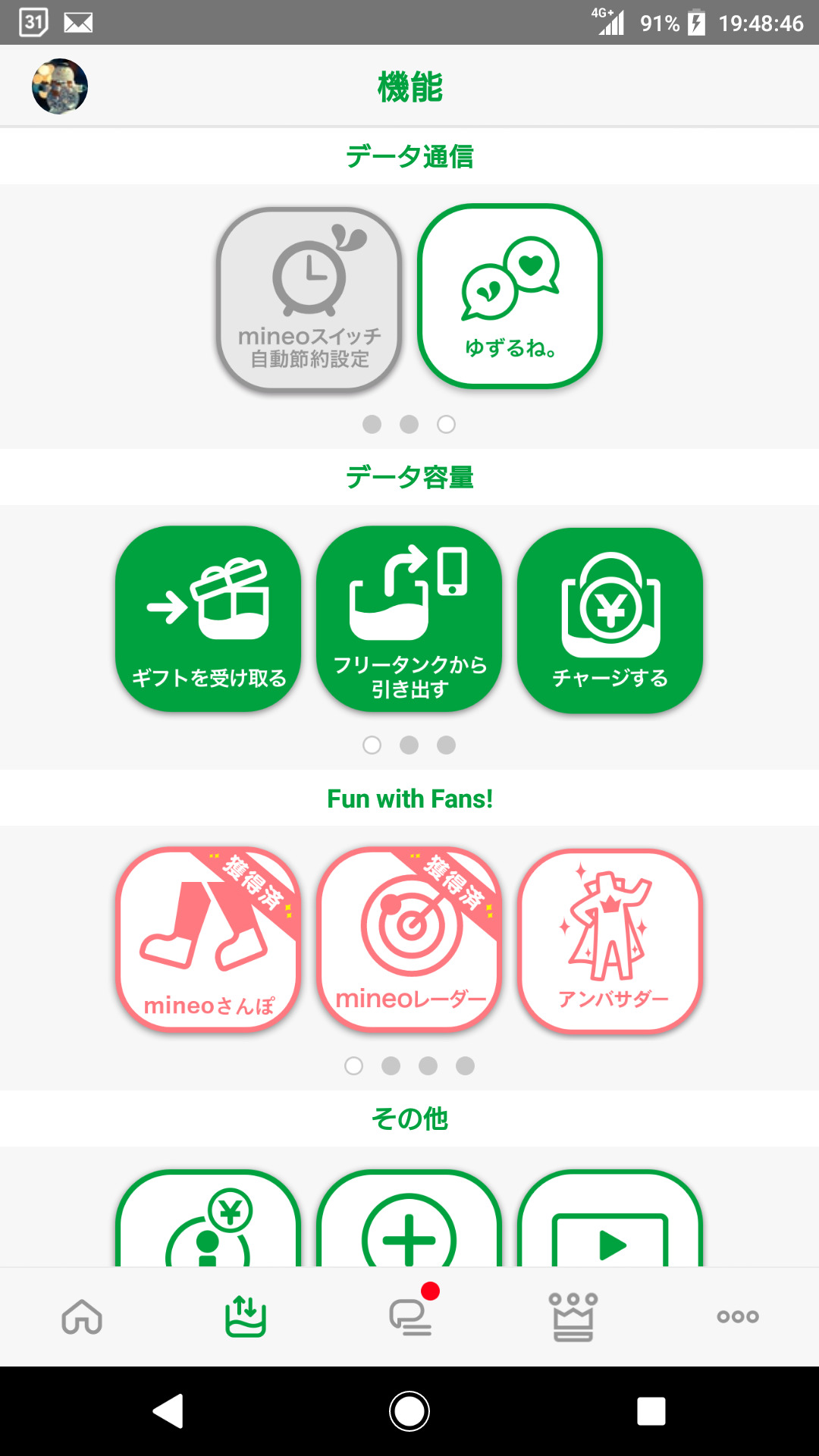Open the crown ranking tab

coord(573,1317)
